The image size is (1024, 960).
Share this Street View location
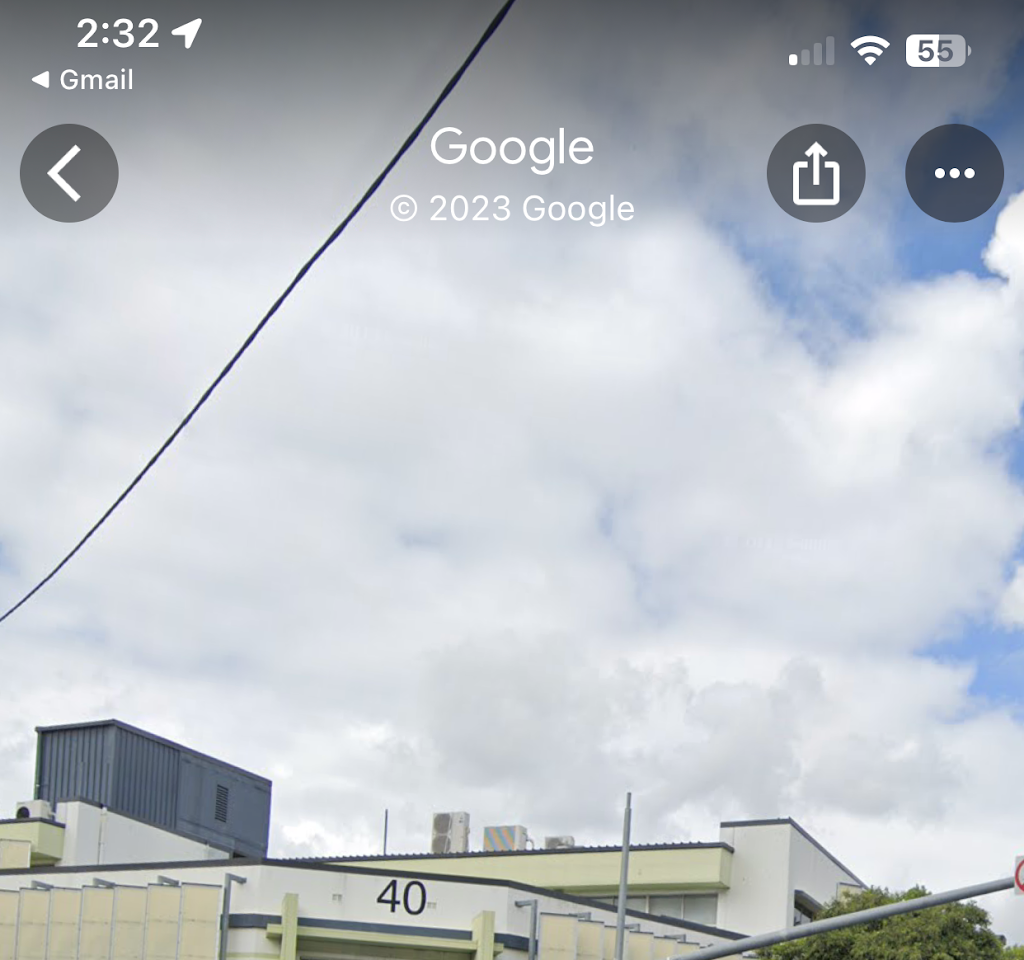click(815, 173)
